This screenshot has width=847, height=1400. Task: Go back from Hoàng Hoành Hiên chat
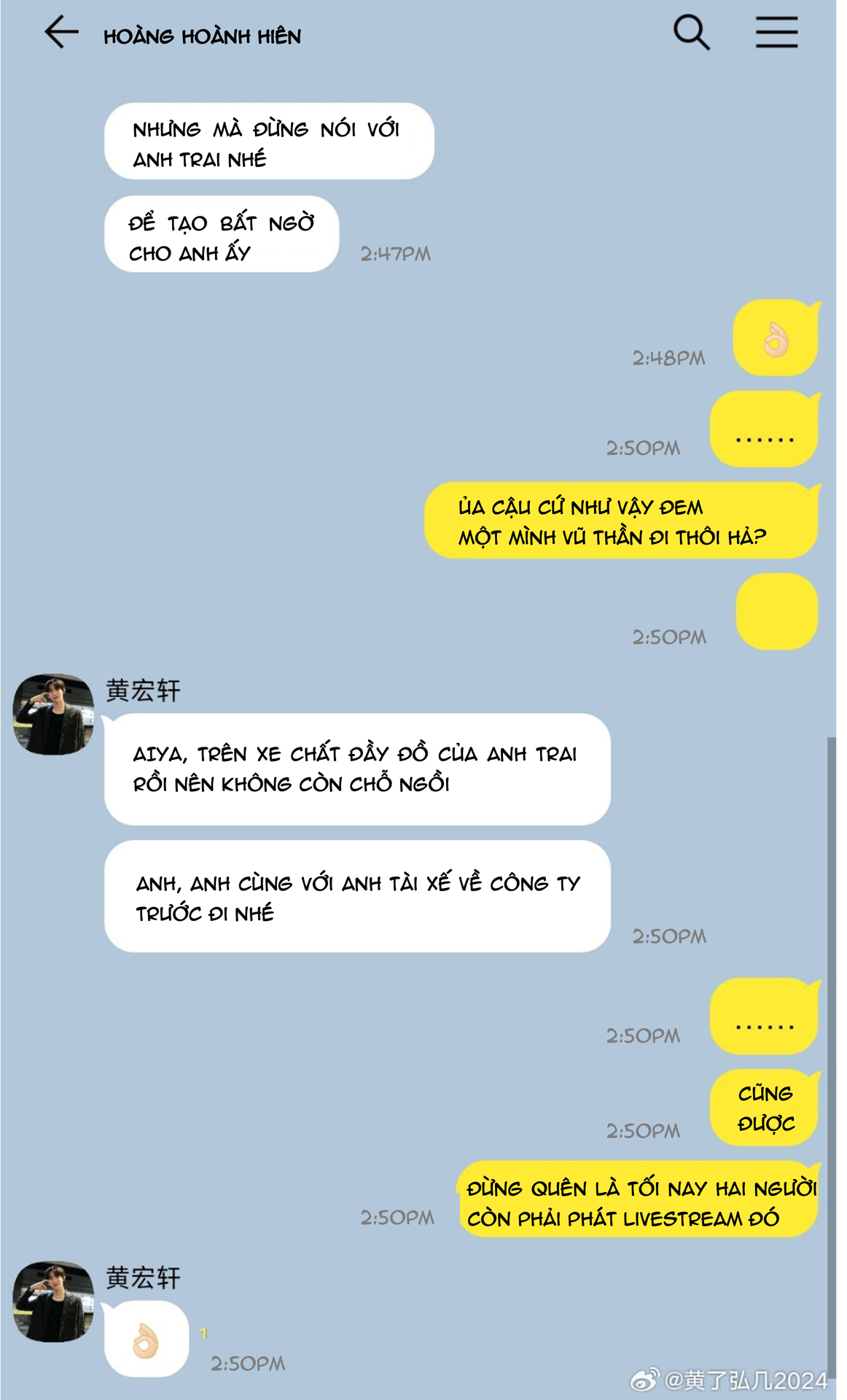click(61, 34)
